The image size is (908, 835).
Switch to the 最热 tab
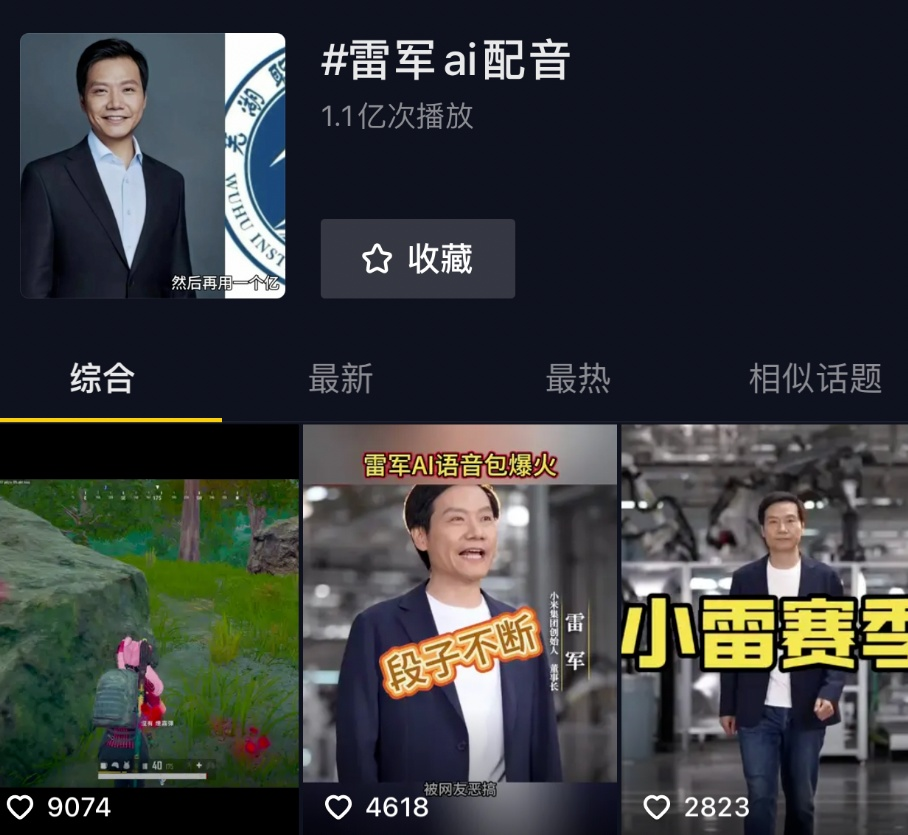pyautogui.click(x=577, y=379)
